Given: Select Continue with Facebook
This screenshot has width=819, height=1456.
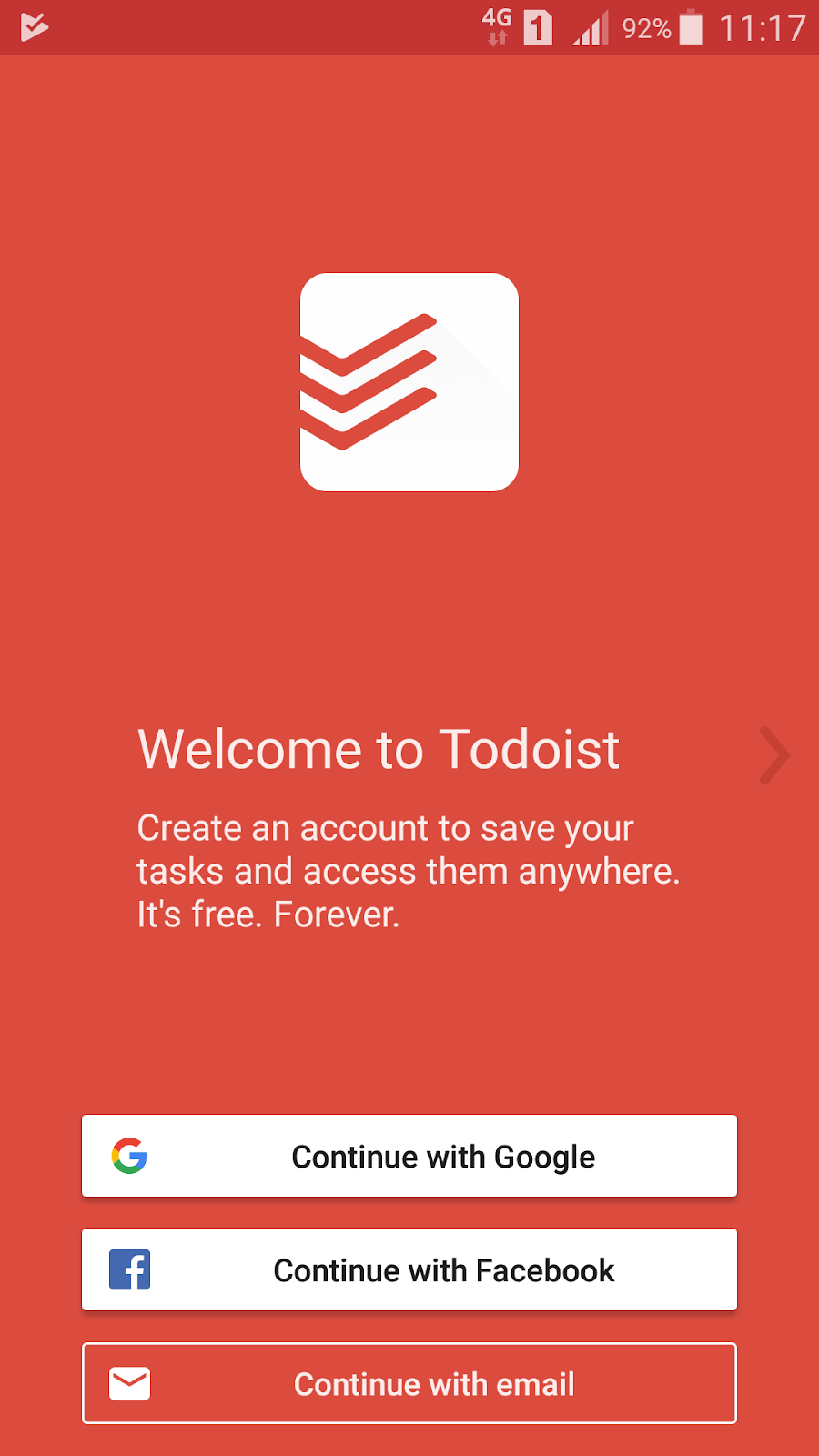Looking at the screenshot, I should pyautogui.click(x=409, y=1269).
